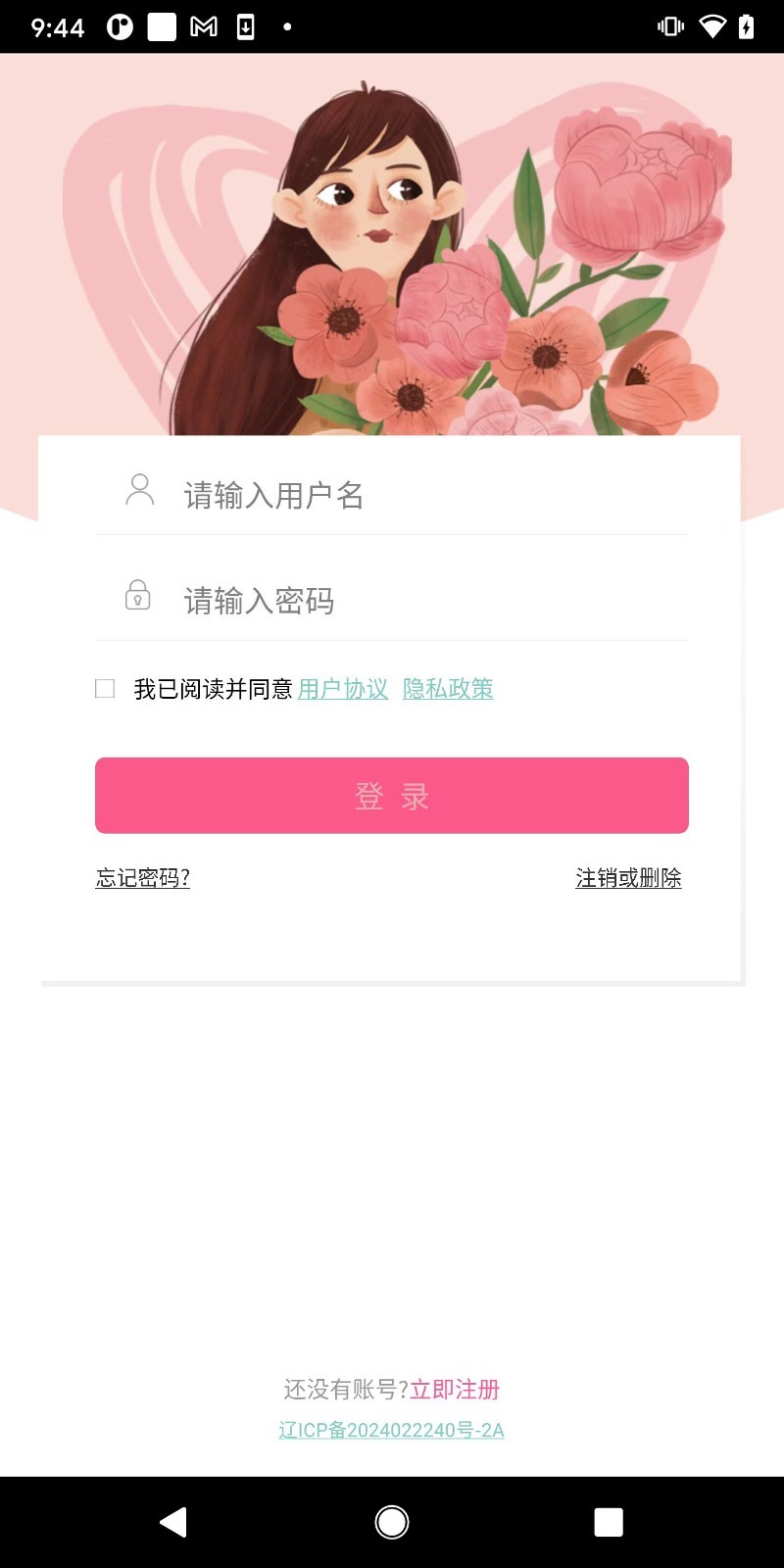Tap the vibrate mode status icon

click(x=669, y=26)
